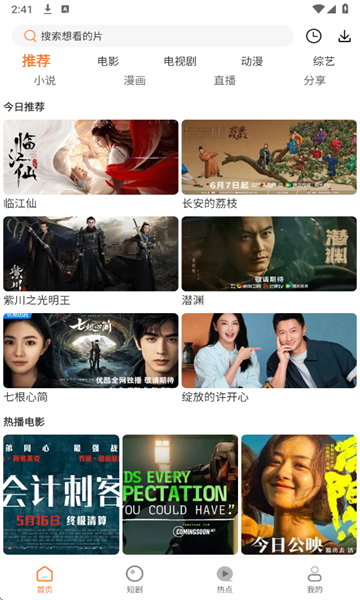Switch to the 电影 tab
This screenshot has width=360, height=600.
click(x=108, y=61)
